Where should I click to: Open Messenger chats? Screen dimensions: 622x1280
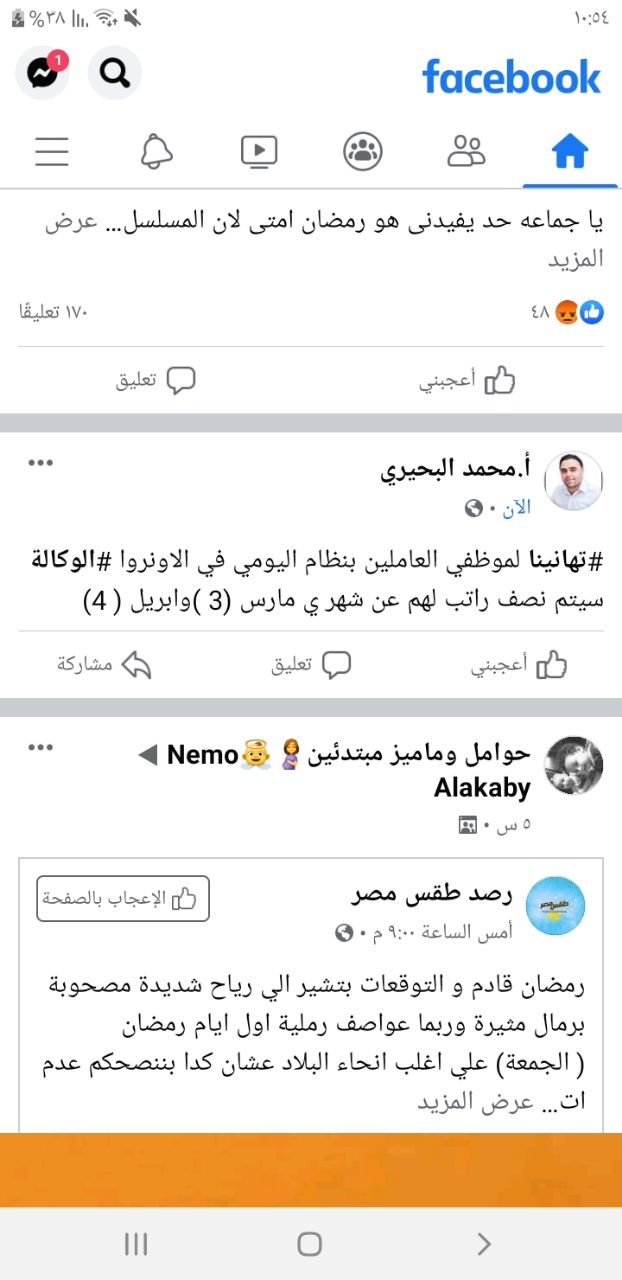pos(42,73)
